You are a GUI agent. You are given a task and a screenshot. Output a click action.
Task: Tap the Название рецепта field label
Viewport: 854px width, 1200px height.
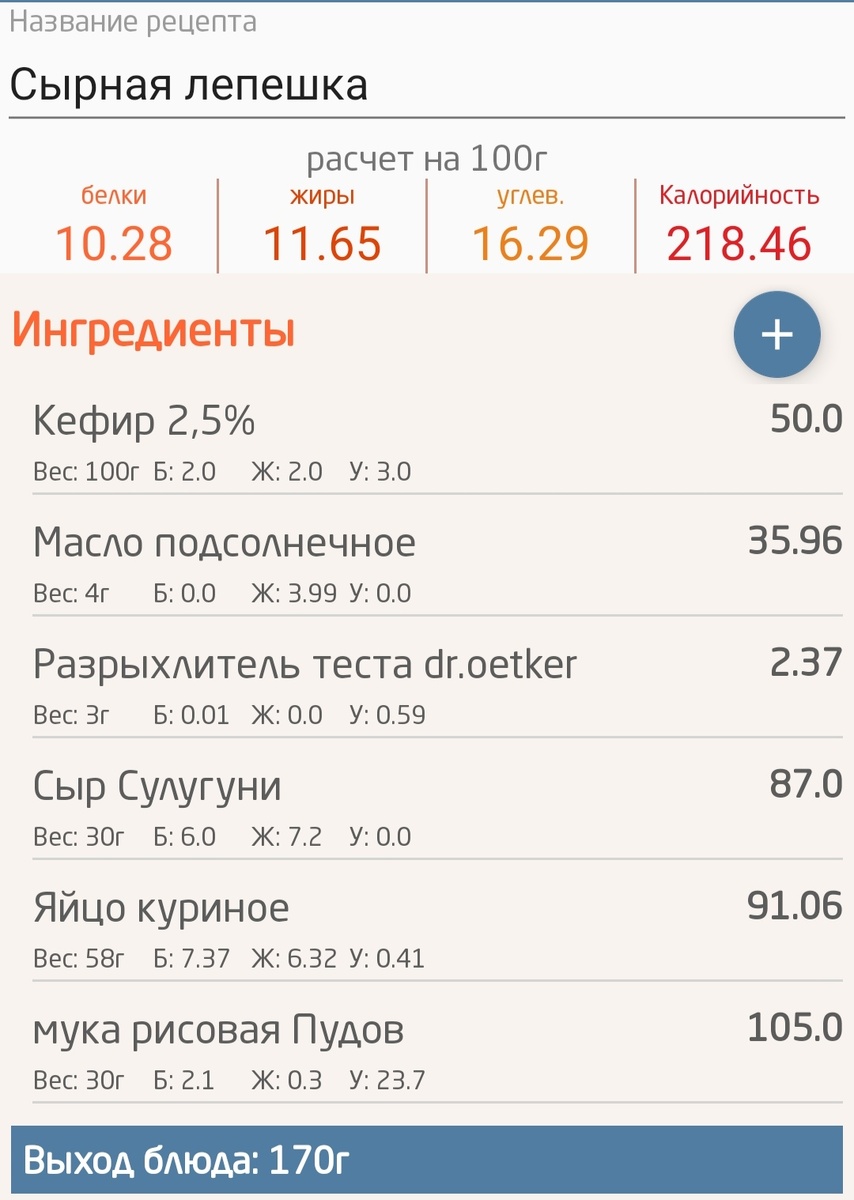coord(132,21)
